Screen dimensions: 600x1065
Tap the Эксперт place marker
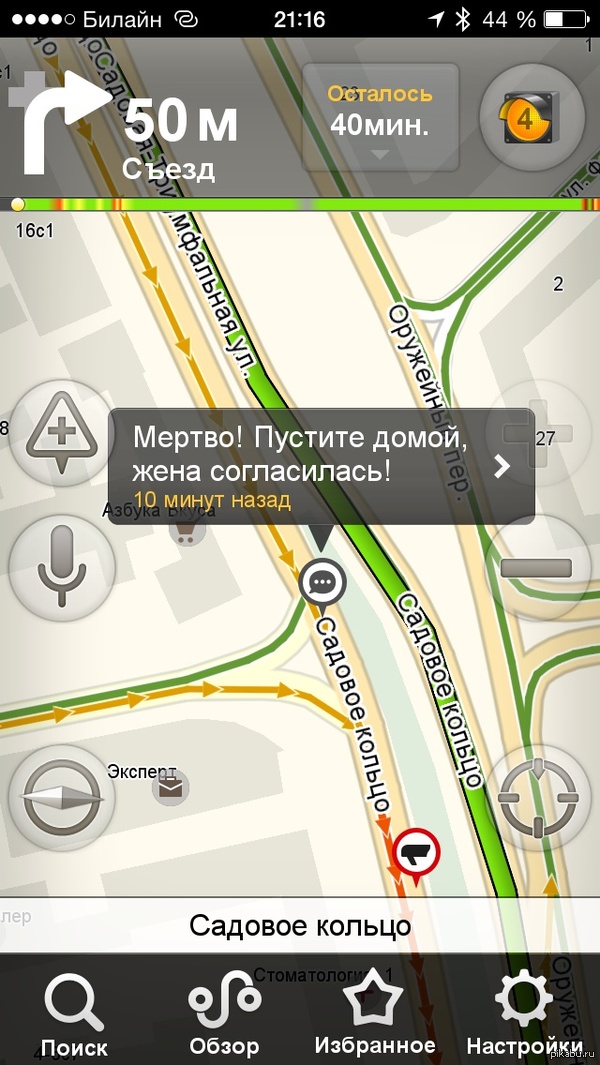click(x=170, y=787)
